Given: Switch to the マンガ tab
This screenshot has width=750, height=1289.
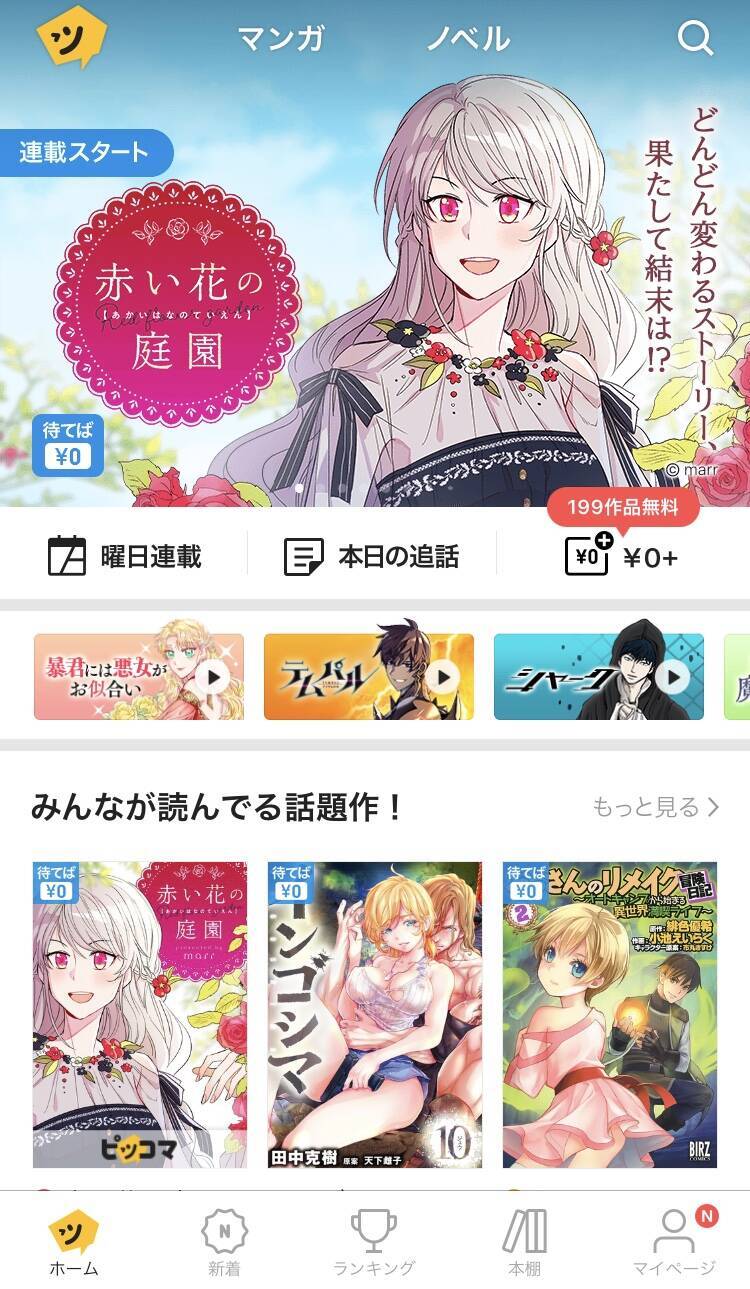Looking at the screenshot, I should (281, 39).
